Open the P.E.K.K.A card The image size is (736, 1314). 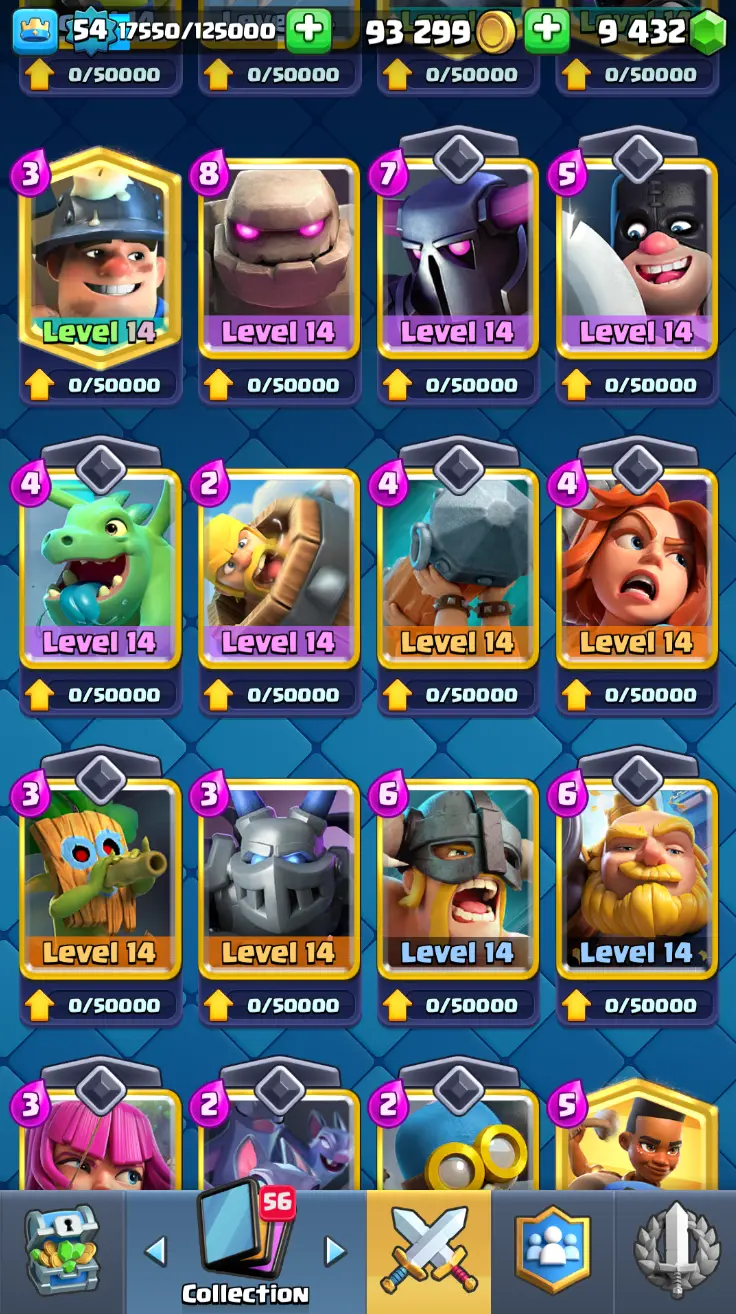click(457, 256)
